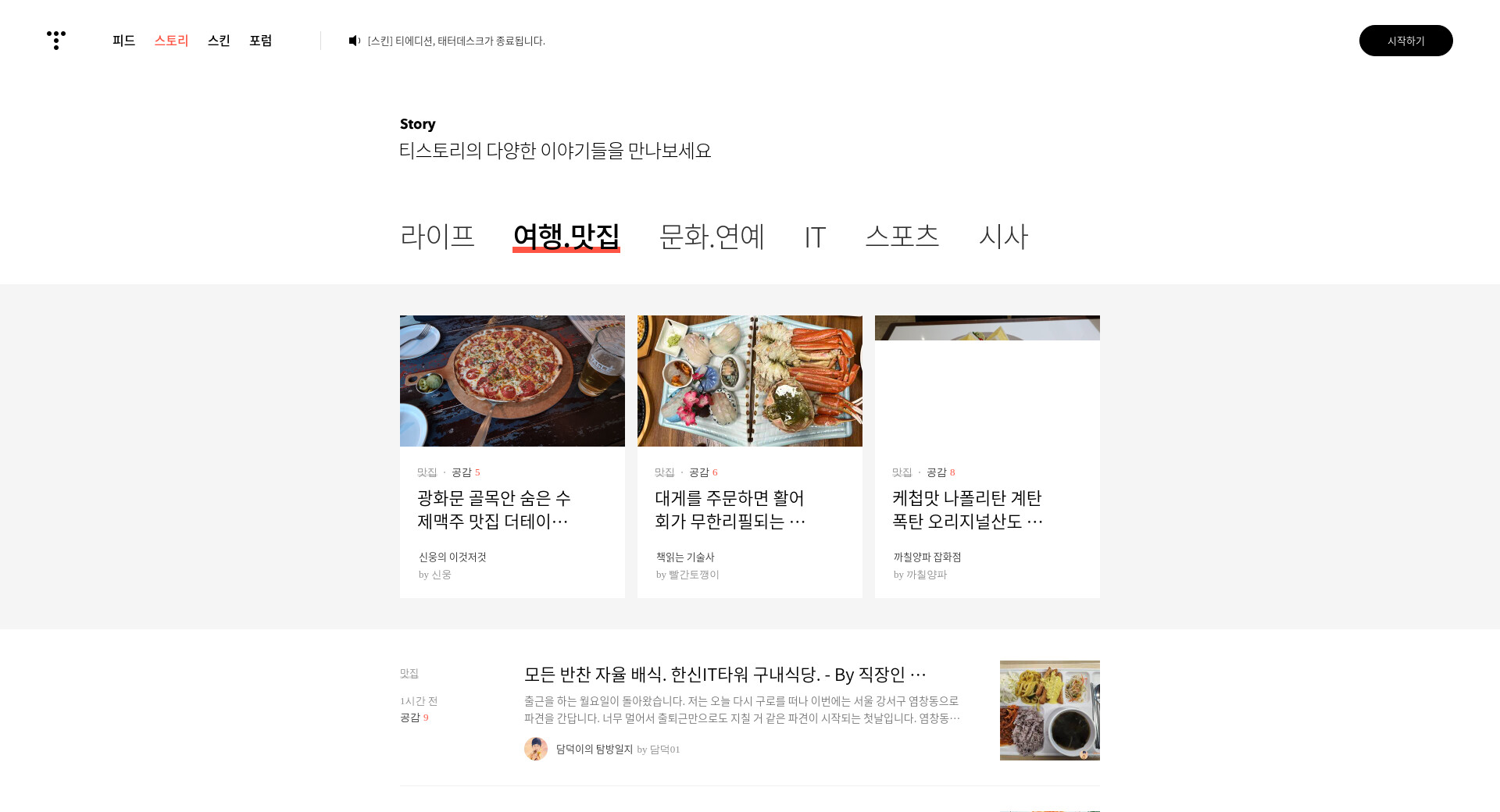This screenshot has width=1500, height=812.
Task: Open the 한신IT타워 구내식당 article
Action: point(724,674)
